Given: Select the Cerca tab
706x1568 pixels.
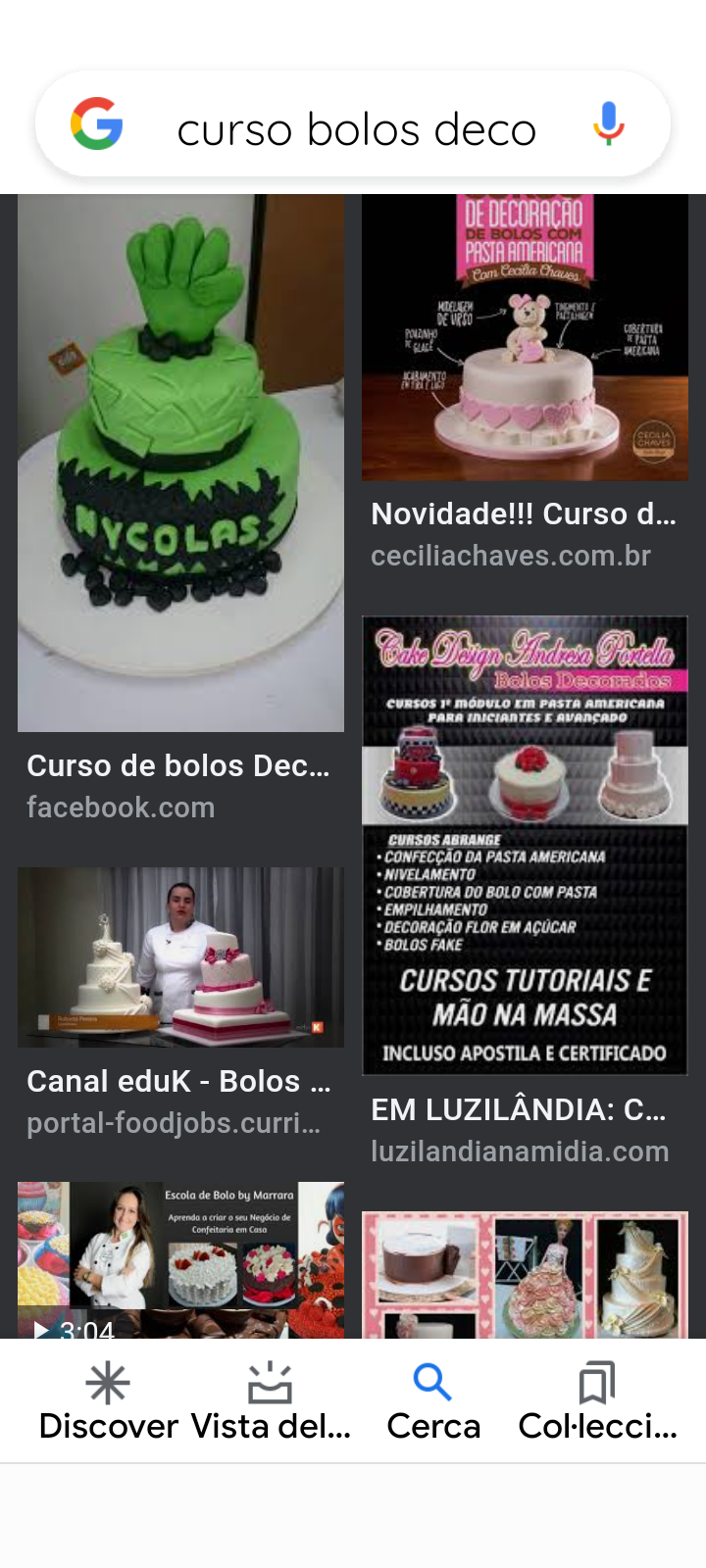Looking at the screenshot, I should tap(433, 1401).
